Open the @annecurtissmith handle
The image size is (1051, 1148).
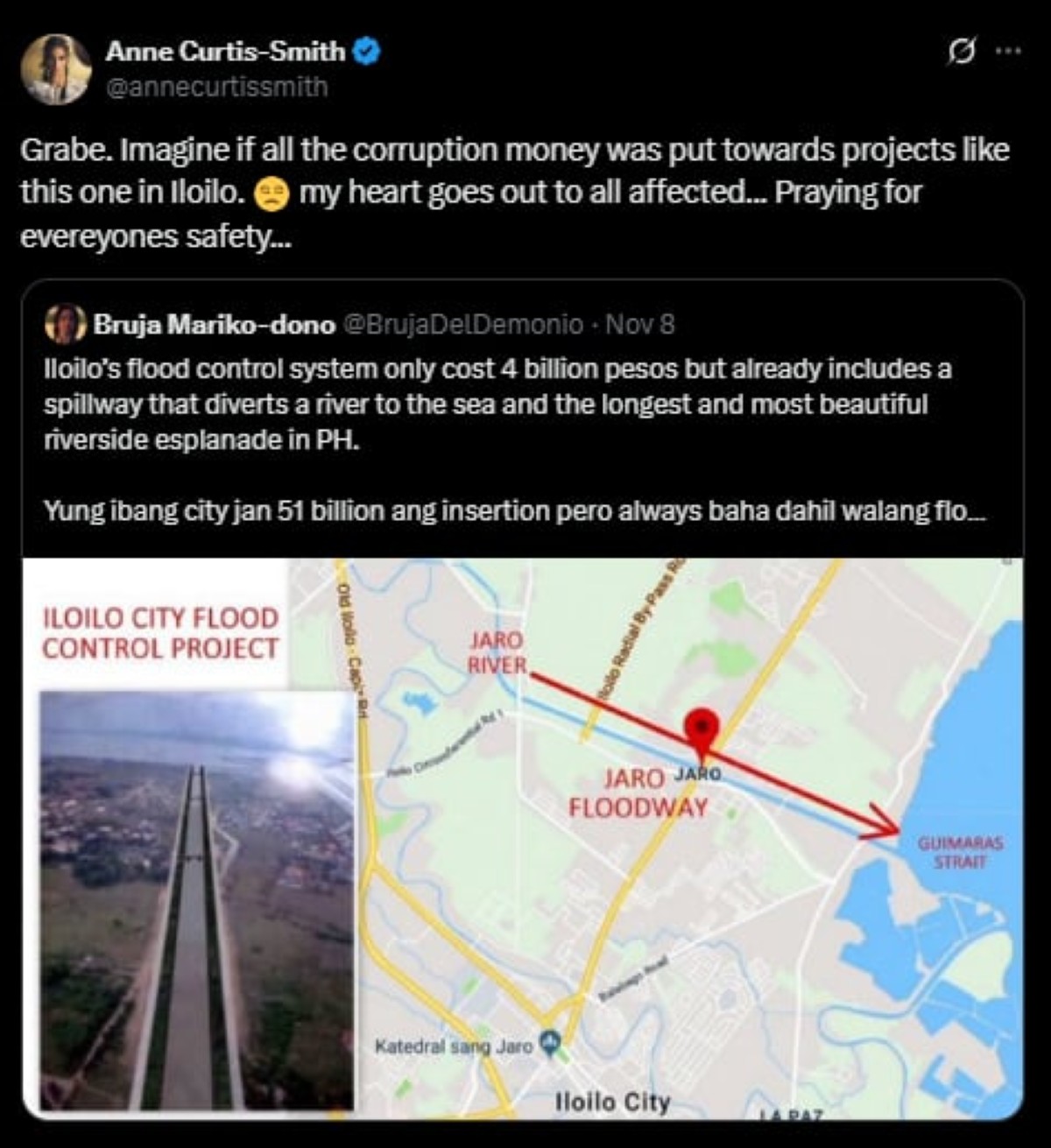click(x=216, y=87)
